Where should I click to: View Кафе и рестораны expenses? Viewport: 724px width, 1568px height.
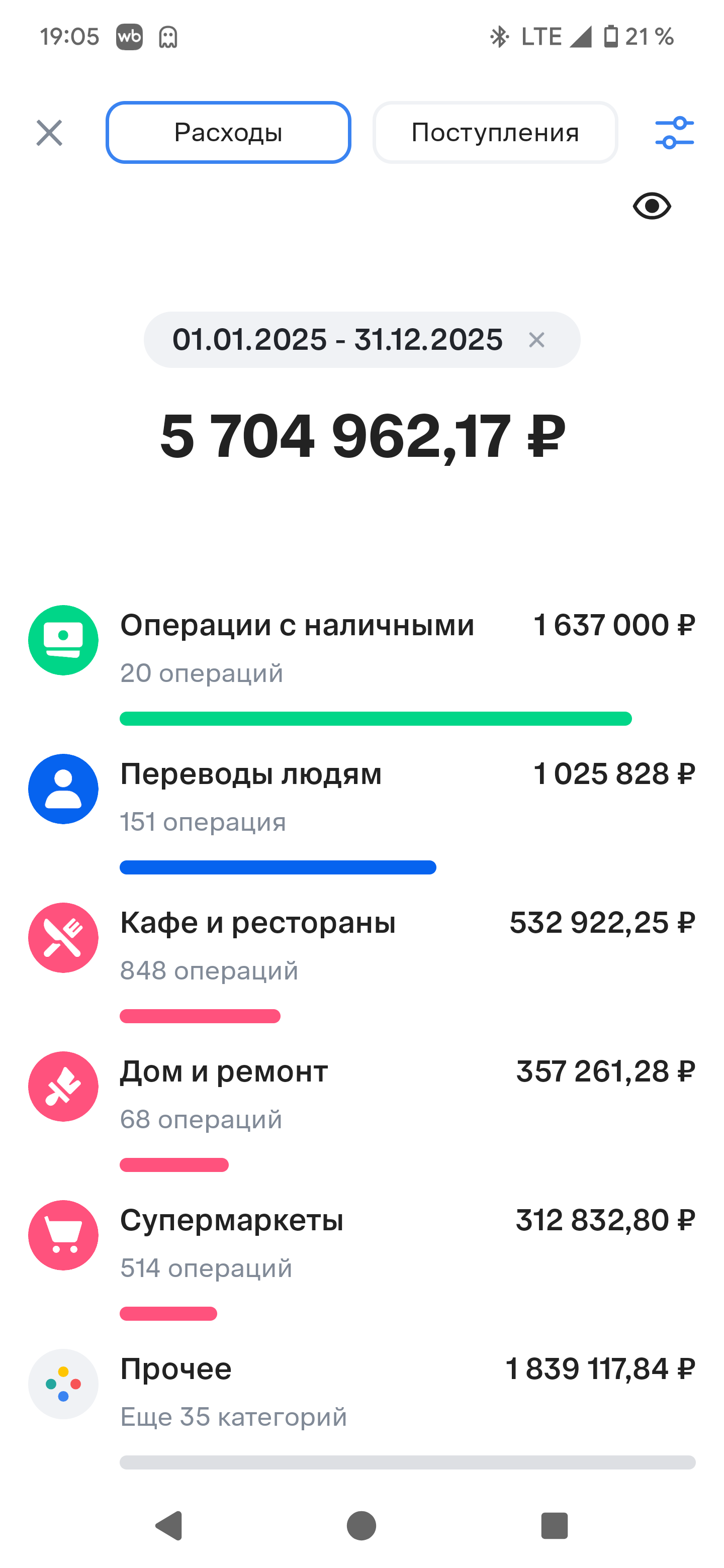click(x=361, y=945)
